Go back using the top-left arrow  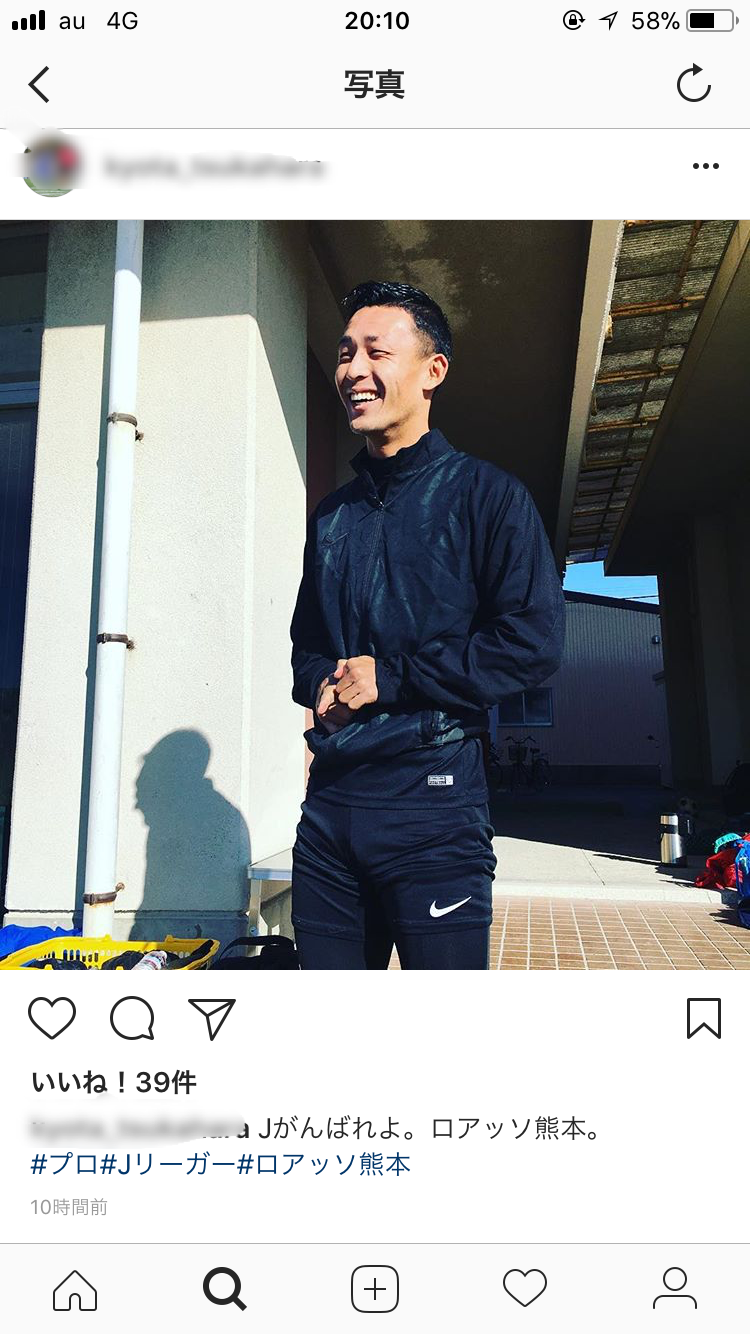pyautogui.click(x=39, y=85)
